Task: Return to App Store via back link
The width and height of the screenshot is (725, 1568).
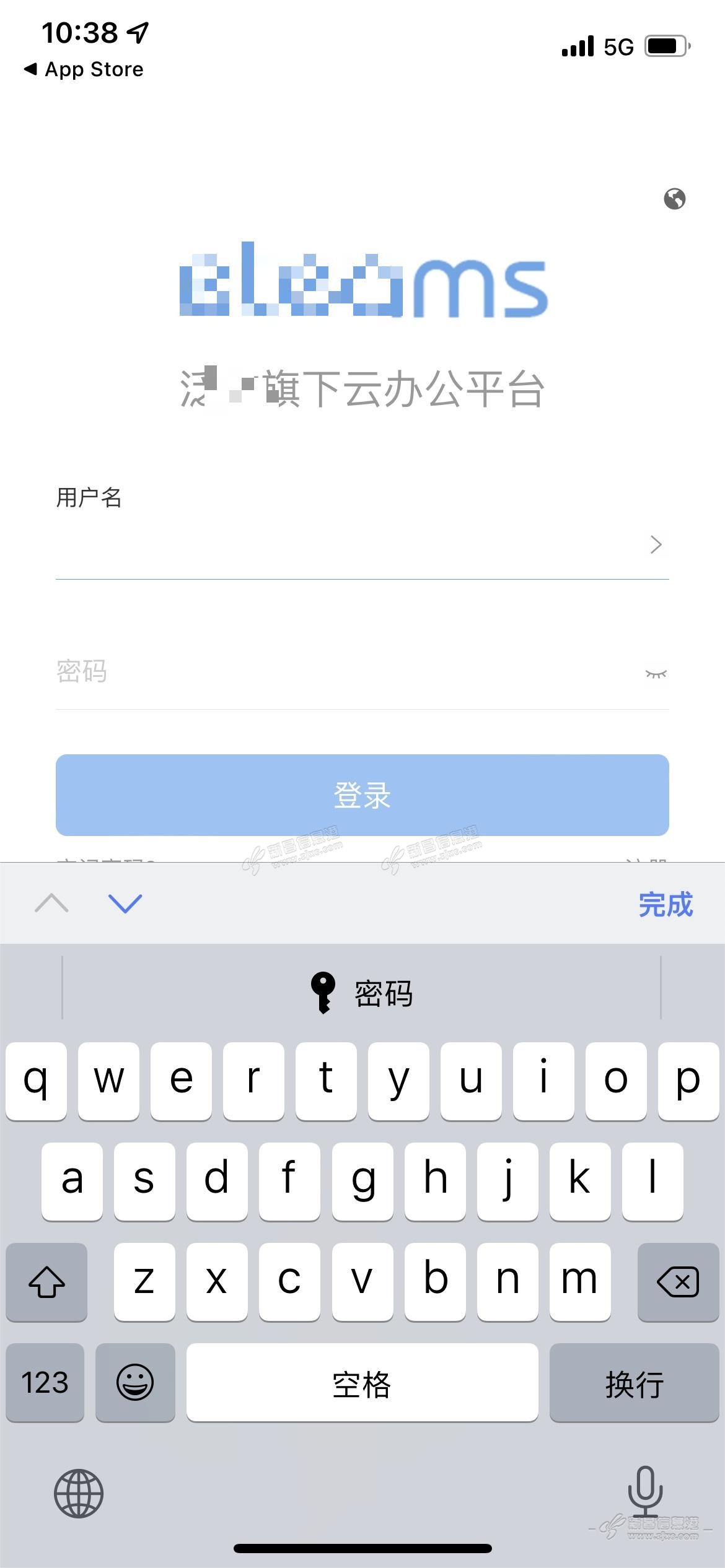Action: (x=84, y=69)
